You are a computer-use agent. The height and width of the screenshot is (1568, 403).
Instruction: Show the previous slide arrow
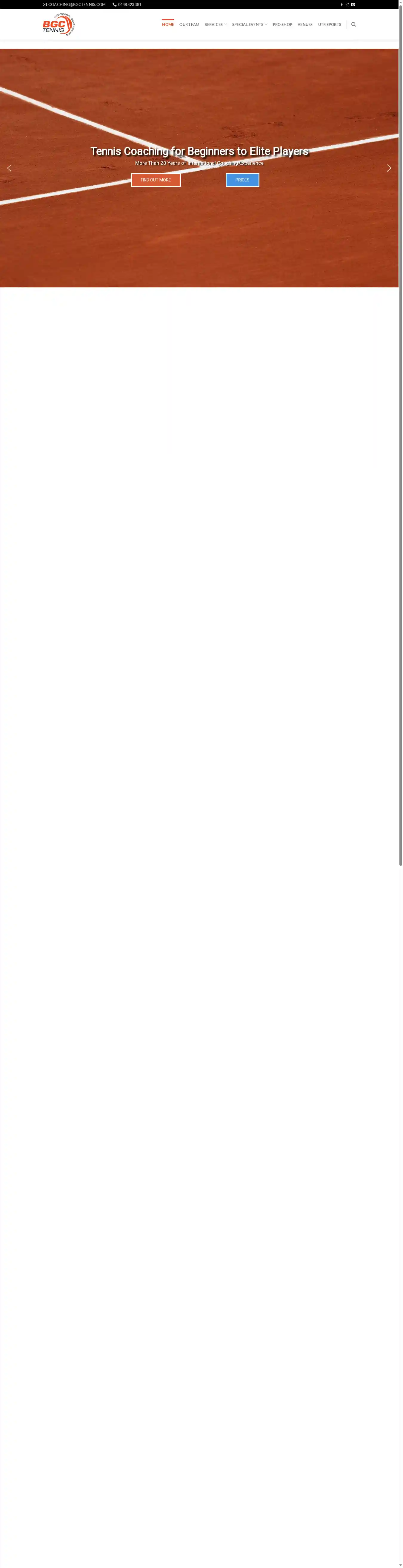click(x=9, y=168)
